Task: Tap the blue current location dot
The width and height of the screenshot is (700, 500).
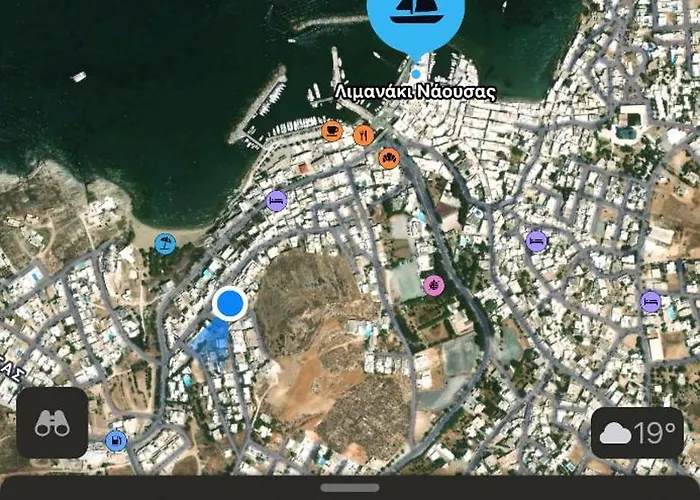Action: coord(230,303)
